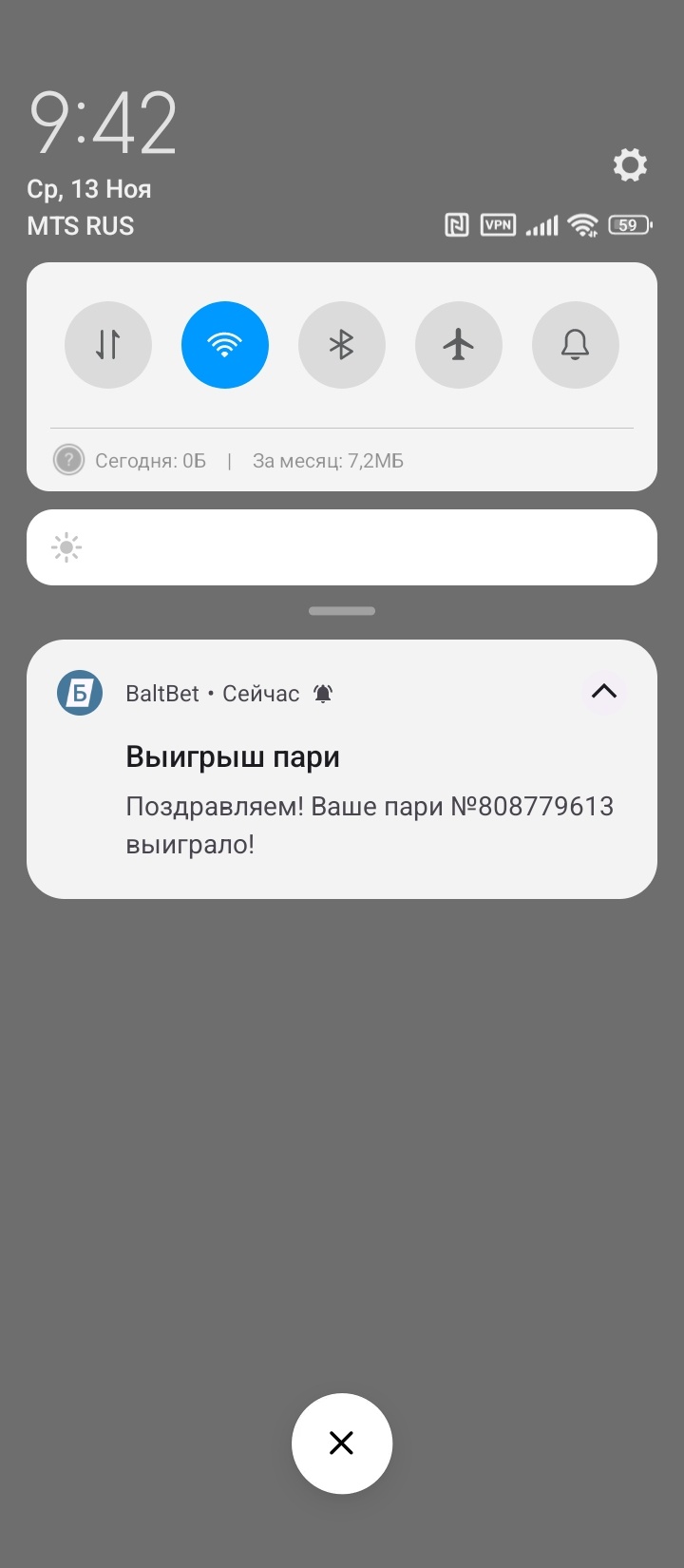Turn on airplane mode
684x1568 pixels.
click(x=459, y=344)
